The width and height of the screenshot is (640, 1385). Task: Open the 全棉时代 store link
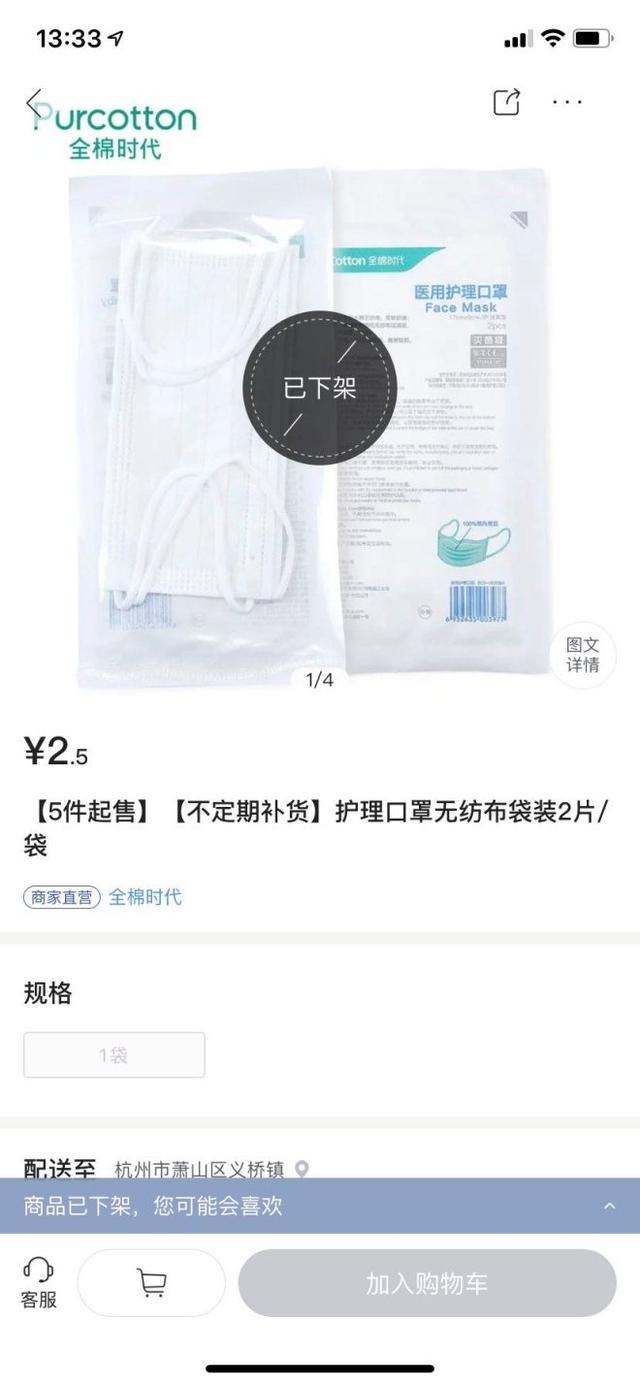click(145, 897)
